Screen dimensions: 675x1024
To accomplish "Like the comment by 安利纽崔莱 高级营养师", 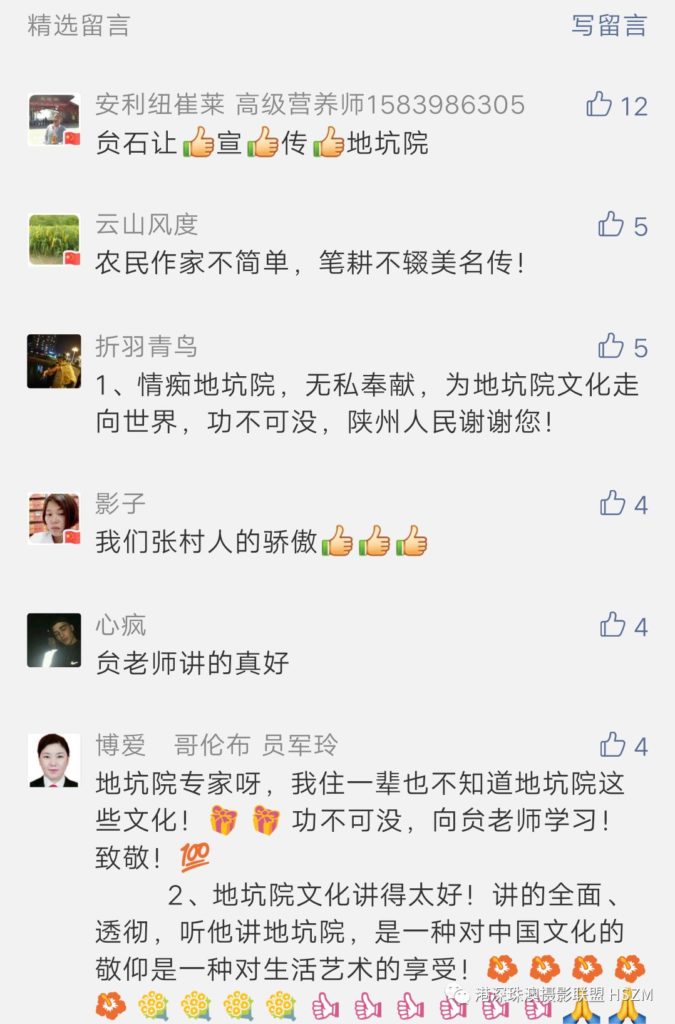I will click(600, 104).
